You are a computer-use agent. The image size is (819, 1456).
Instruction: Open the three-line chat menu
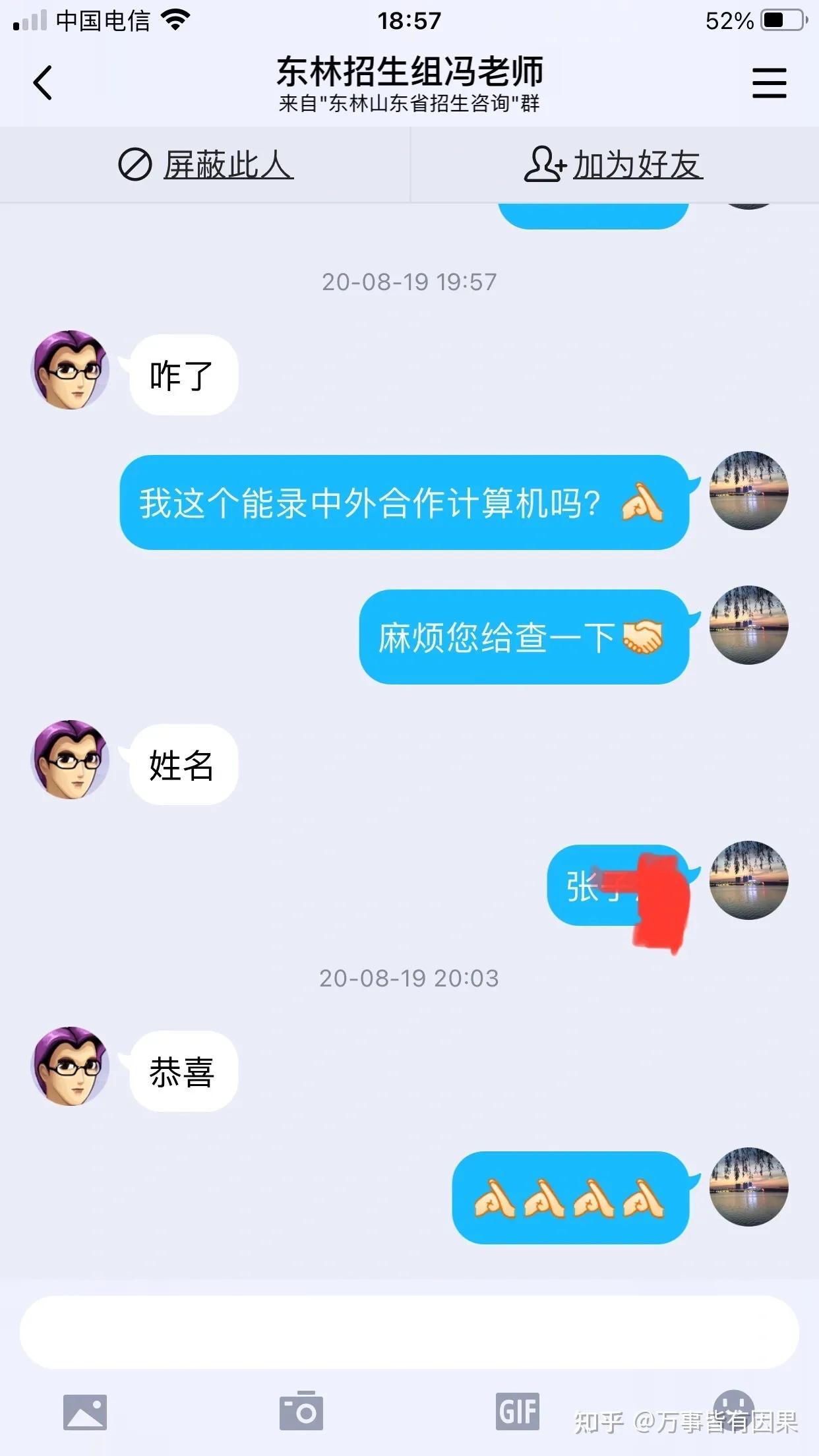[769, 83]
